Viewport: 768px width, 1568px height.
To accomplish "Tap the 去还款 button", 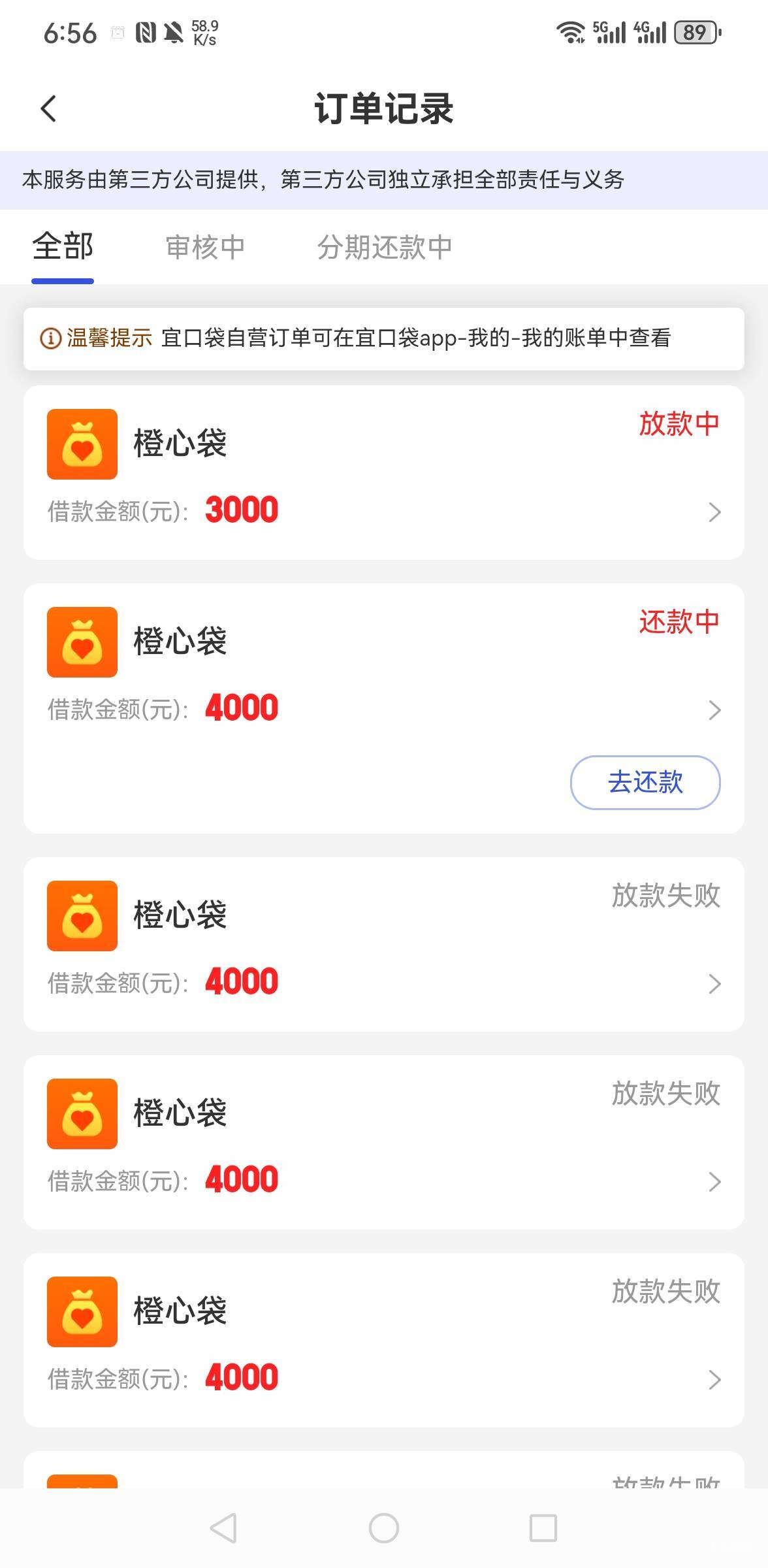I will [x=645, y=783].
